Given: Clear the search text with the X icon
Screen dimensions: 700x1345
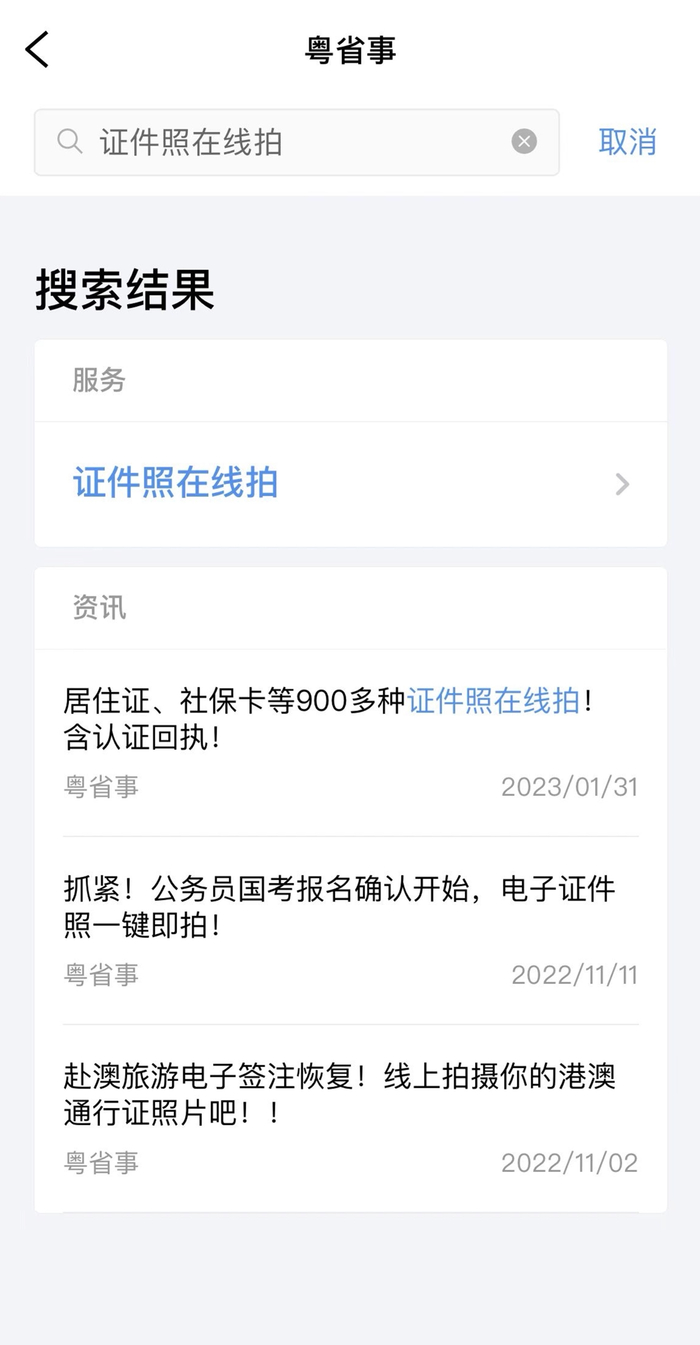Looking at the screenshot, I should click(x=524, y=142).
